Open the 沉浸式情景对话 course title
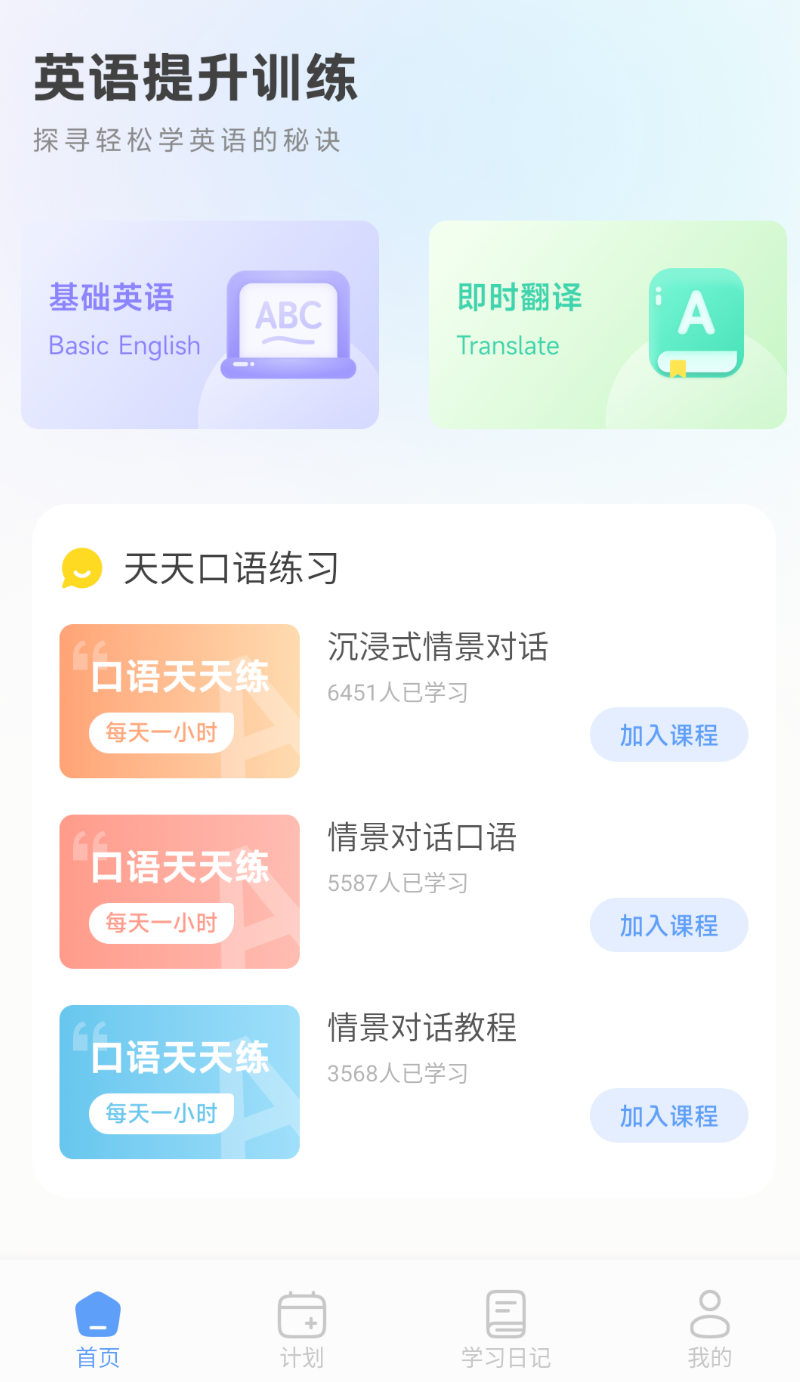The height and width of the screenshot is (1382, 800). point(438,647)
